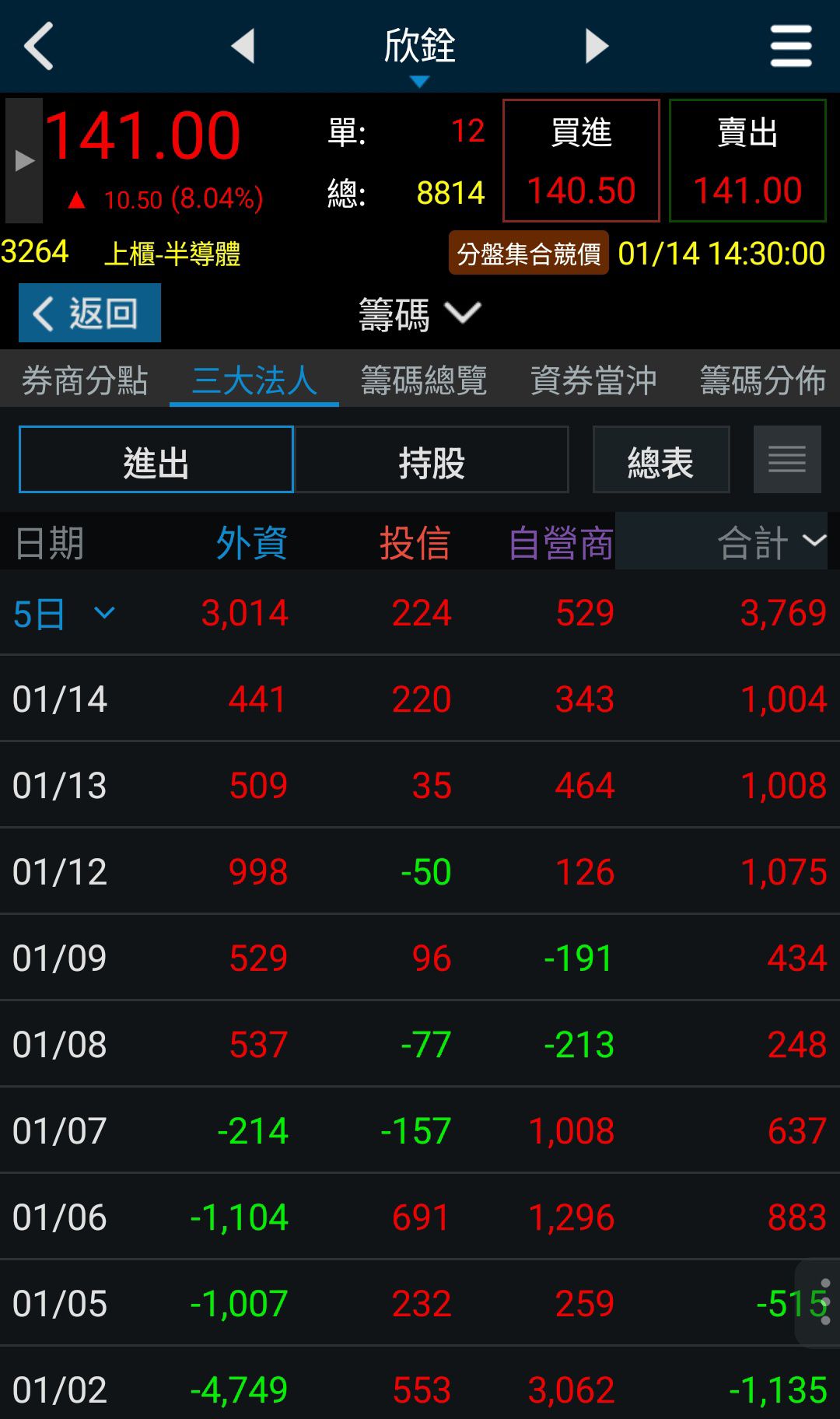Tap the 賣出 sell button
This screenshot has width=840, height=1419.
click(747, 160)
